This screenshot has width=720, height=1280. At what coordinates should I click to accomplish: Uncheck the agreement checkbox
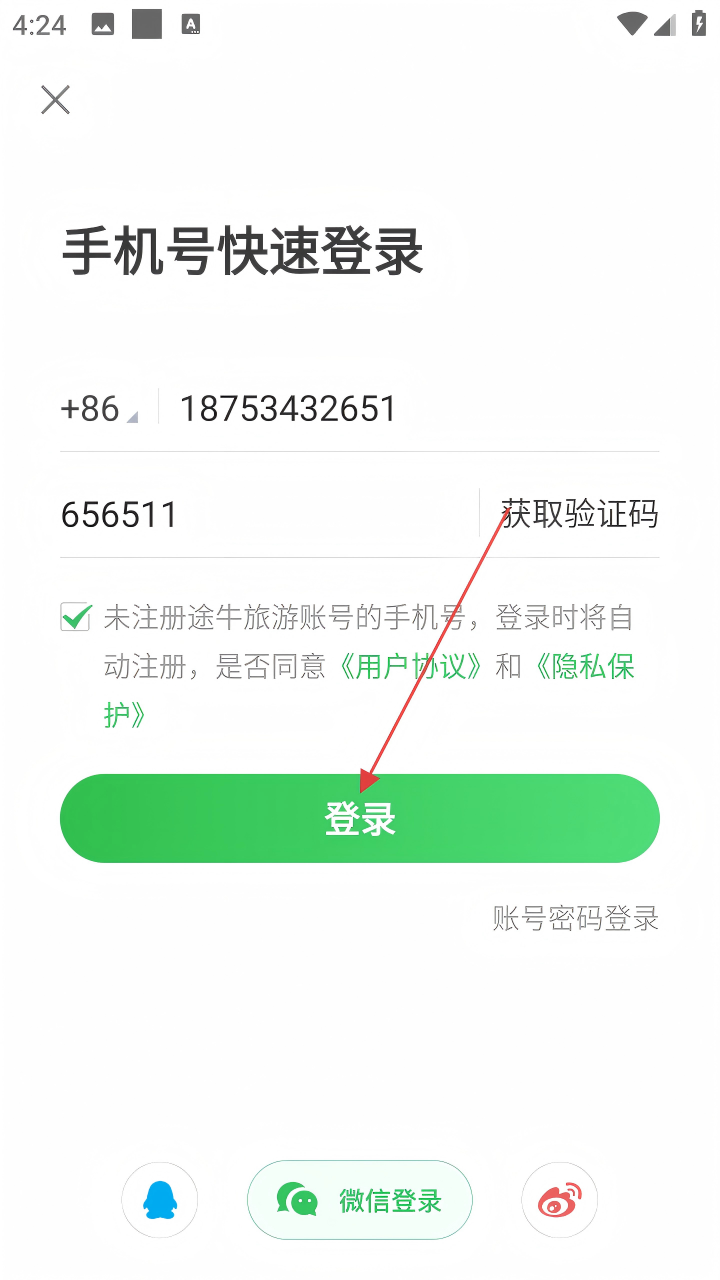(76, 617)
